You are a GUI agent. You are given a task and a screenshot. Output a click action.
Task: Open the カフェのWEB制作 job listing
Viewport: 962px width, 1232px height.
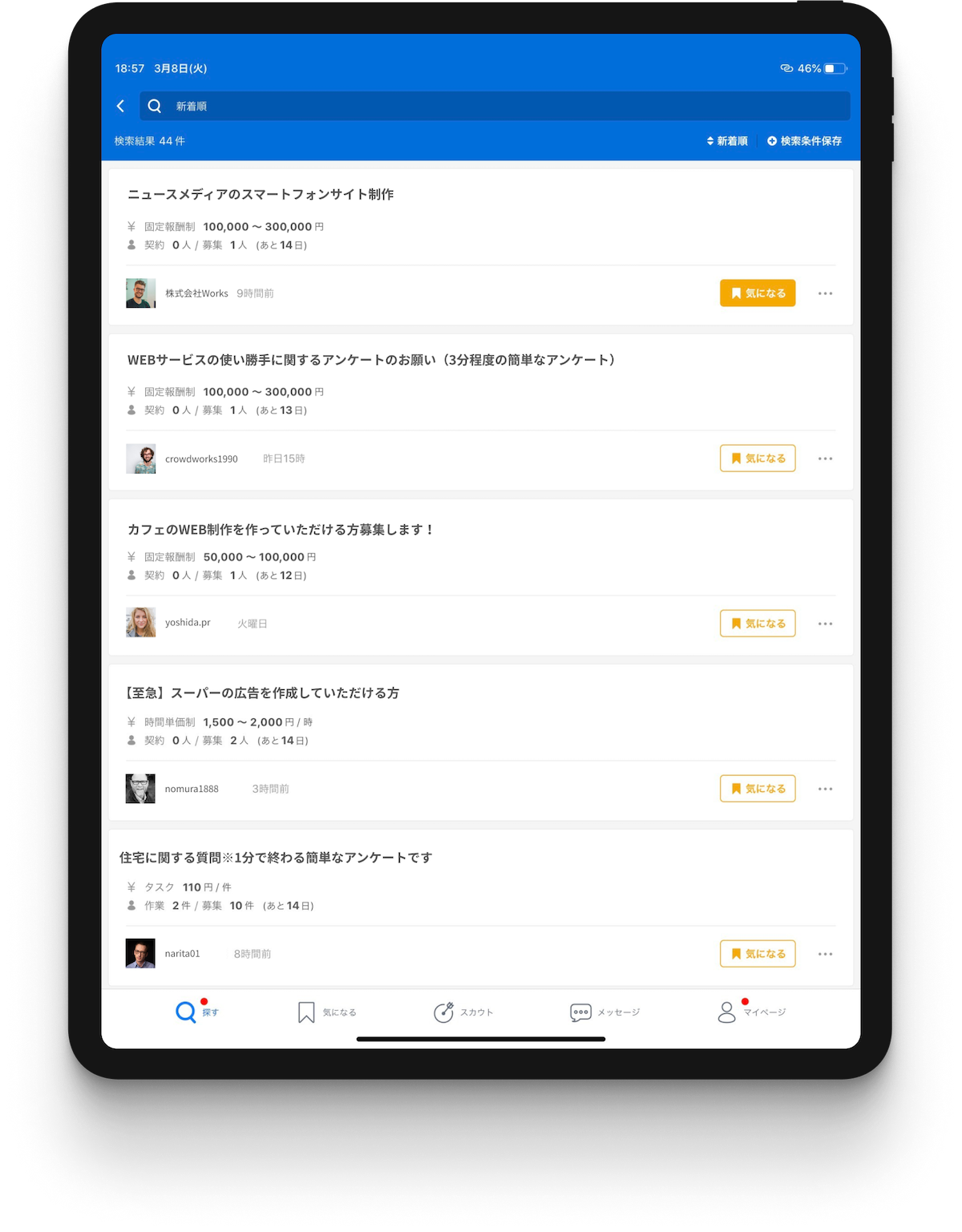[x=281, y=530]
